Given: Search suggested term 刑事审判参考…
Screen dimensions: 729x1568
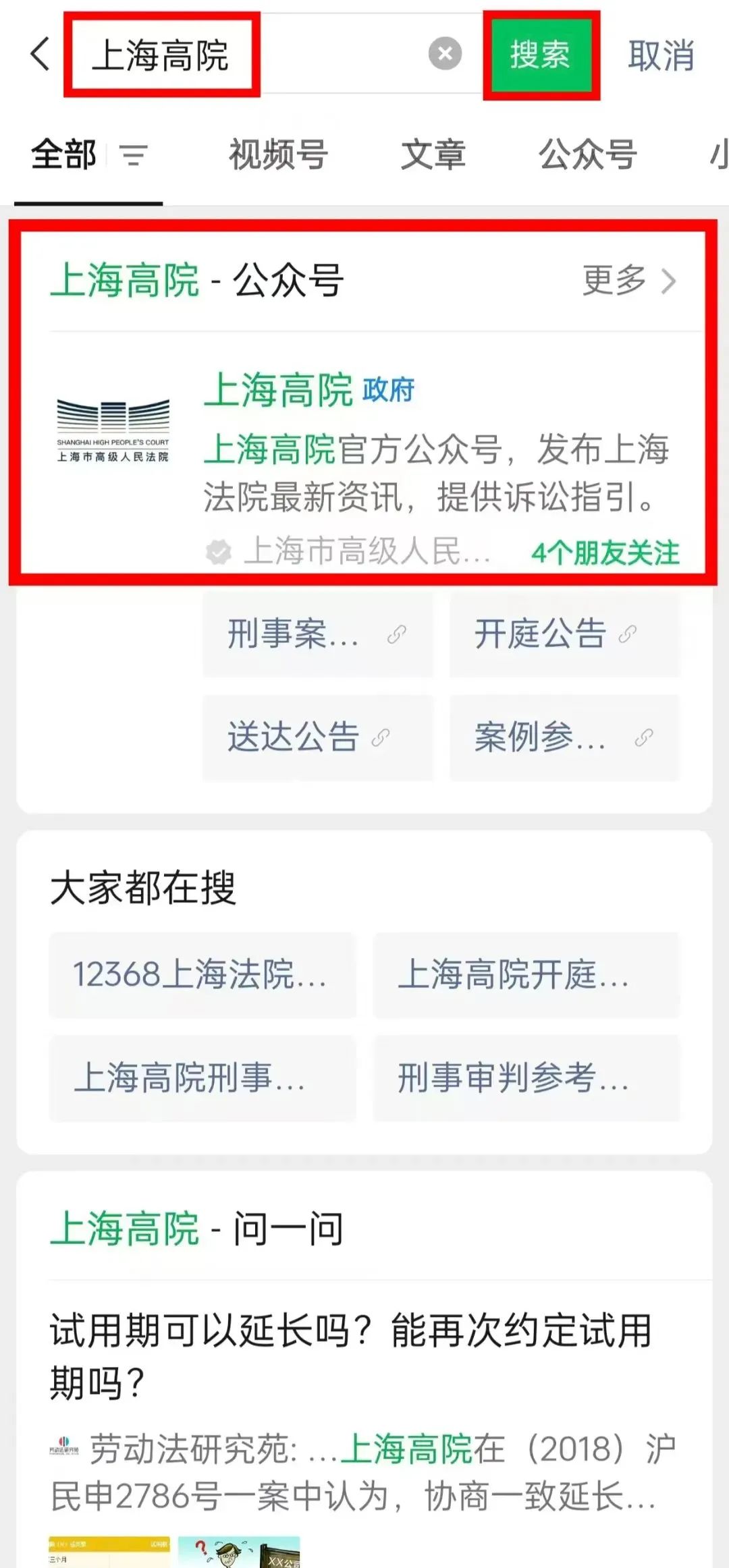Looking at the screenshot, I should point(526,1077).
